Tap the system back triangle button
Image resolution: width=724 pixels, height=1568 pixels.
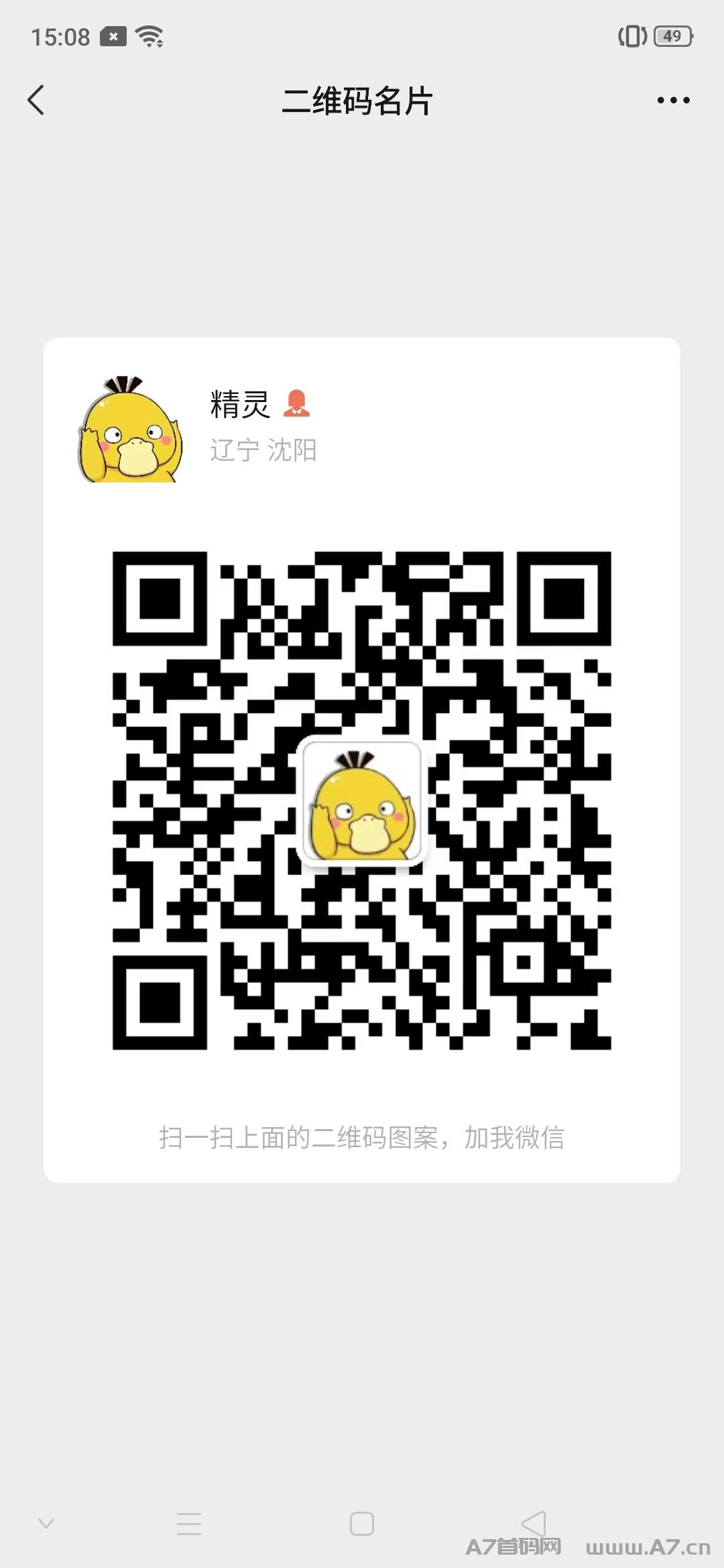pyautogui.click(x=534, y=1523)
